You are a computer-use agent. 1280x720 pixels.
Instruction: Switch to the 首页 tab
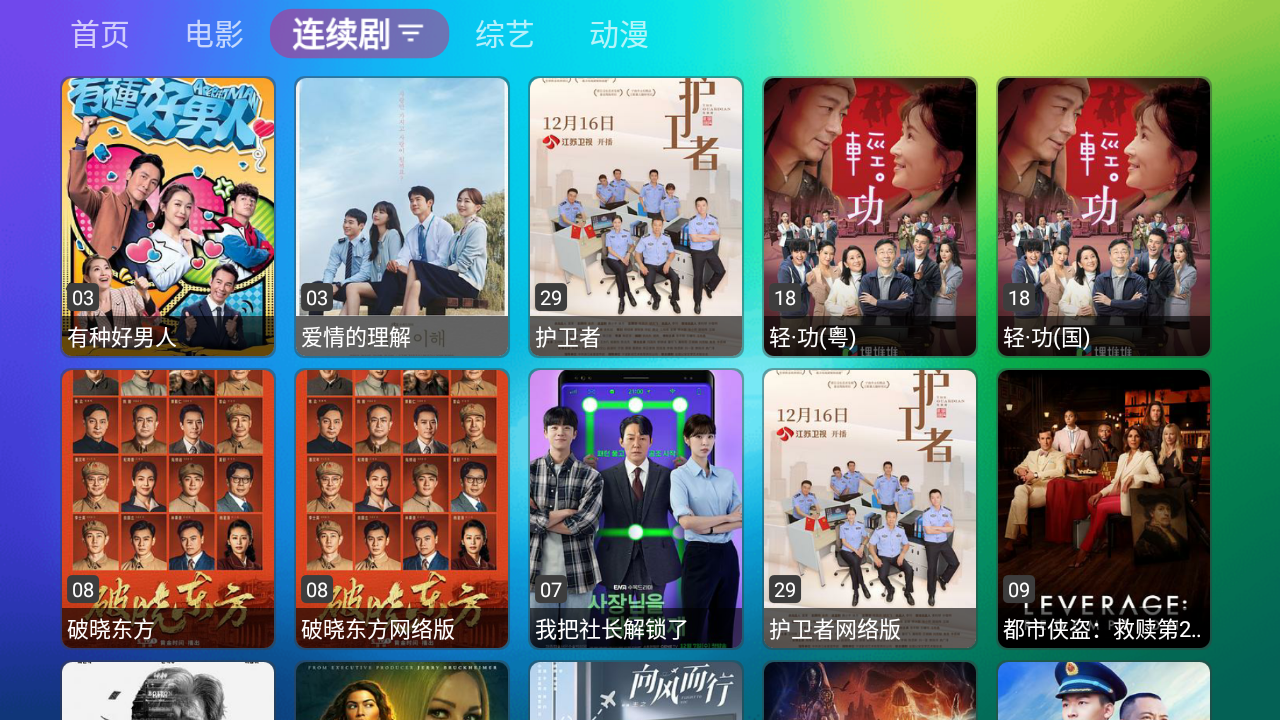tap(100, 35)
